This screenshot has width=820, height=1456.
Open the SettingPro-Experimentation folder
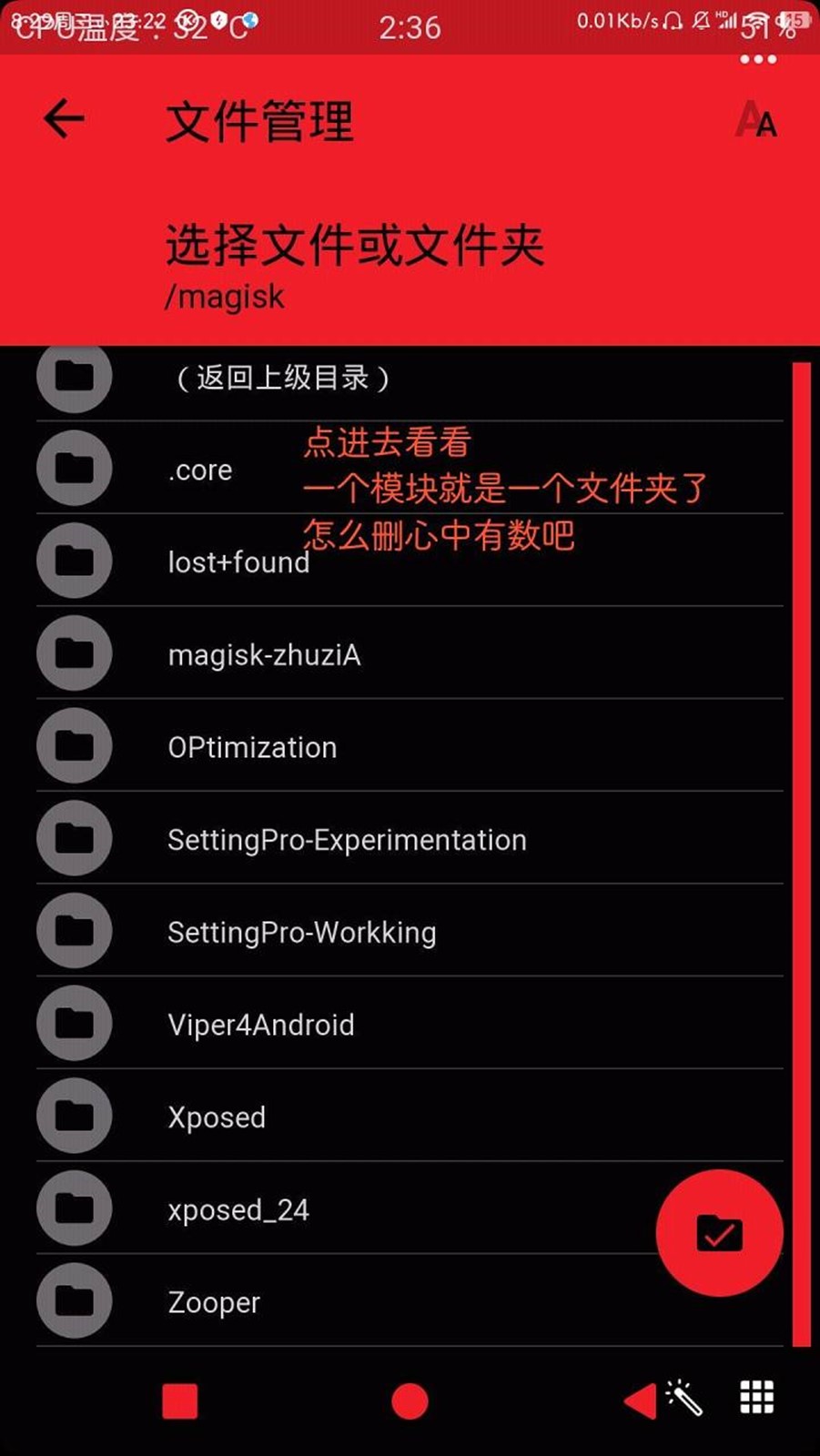(347, 840)
